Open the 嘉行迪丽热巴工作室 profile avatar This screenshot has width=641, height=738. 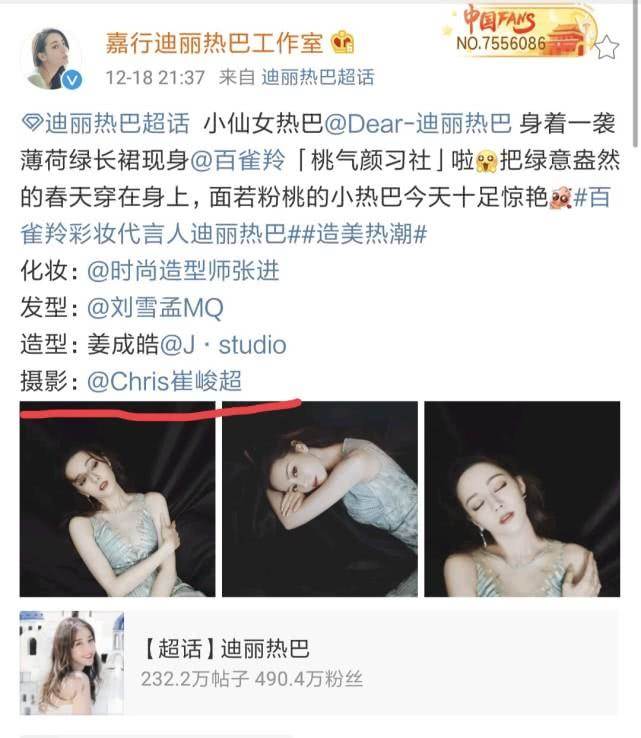(x=52, y=57)
